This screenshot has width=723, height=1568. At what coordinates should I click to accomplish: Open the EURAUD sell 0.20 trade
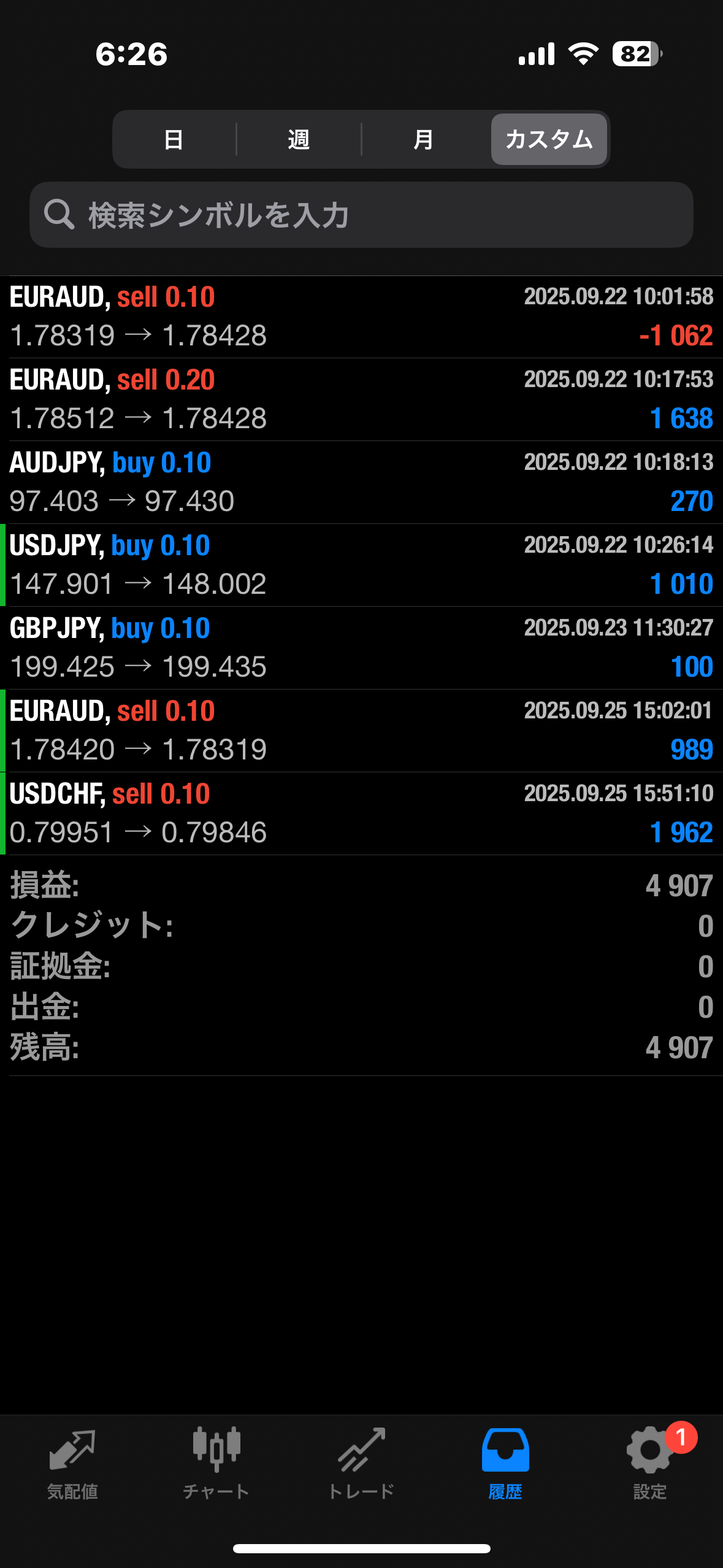tap(361, 399)
